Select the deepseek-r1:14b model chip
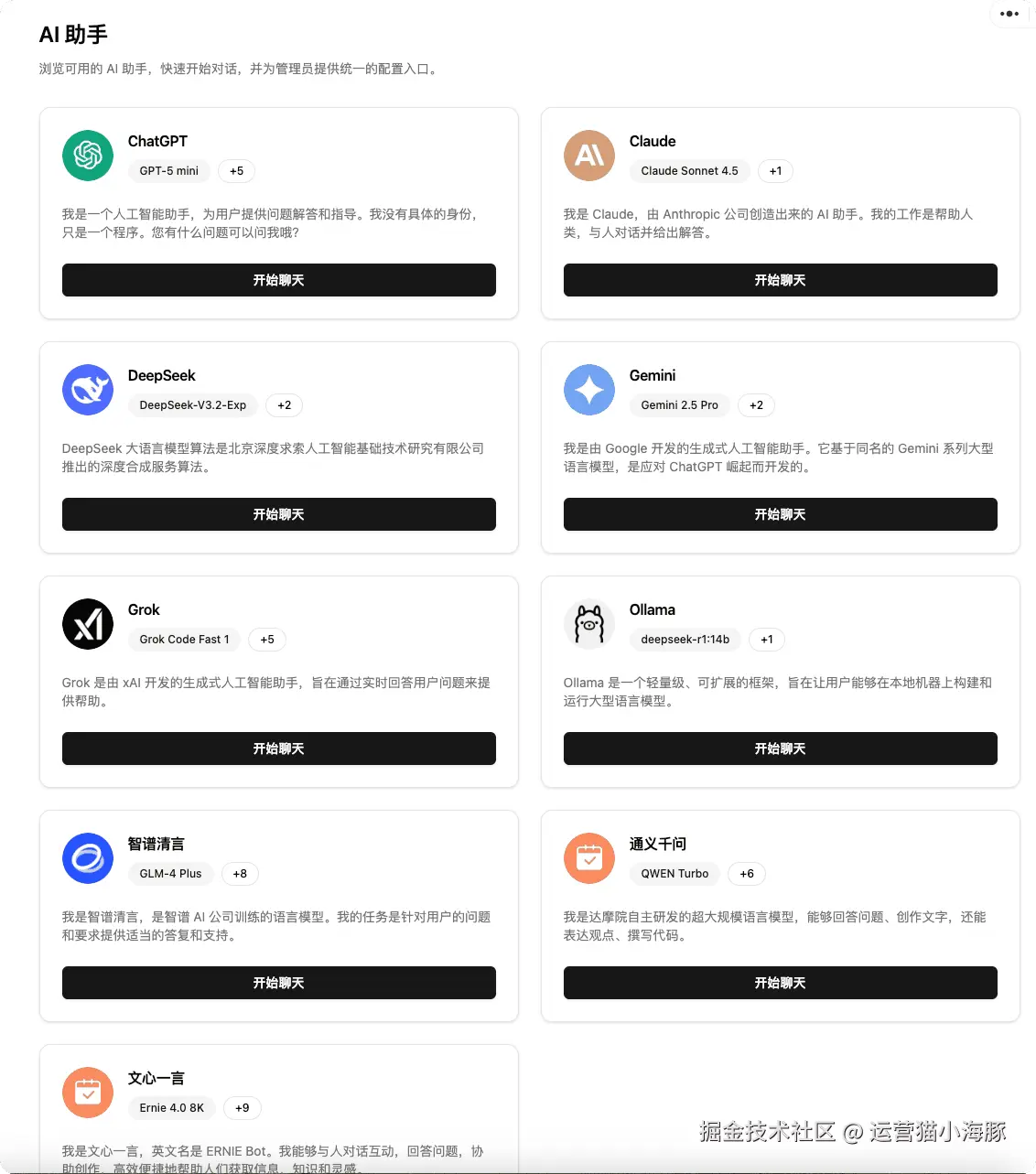The height and width of the screenshot is (1174, 1036). 685,640
